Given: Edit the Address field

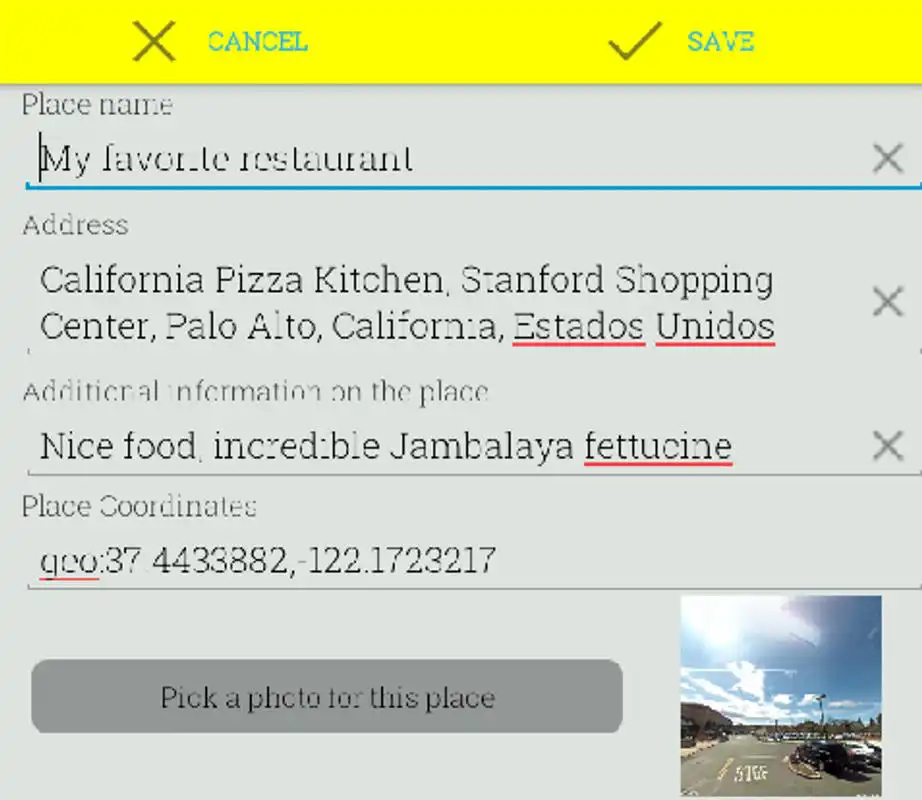Looking at the screenshot, I should click(x=440, y=303).
